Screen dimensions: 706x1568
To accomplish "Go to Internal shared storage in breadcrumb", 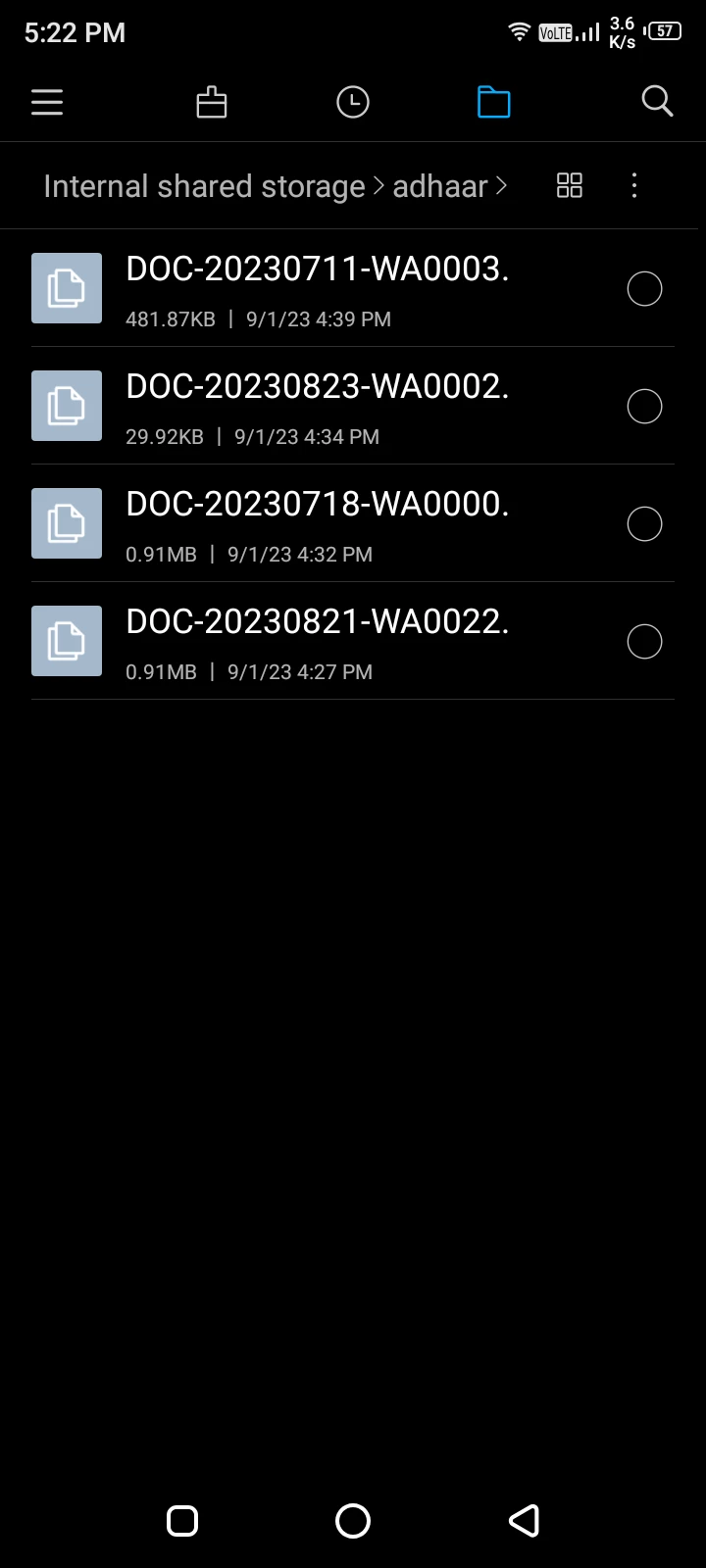I will point(204,186).
